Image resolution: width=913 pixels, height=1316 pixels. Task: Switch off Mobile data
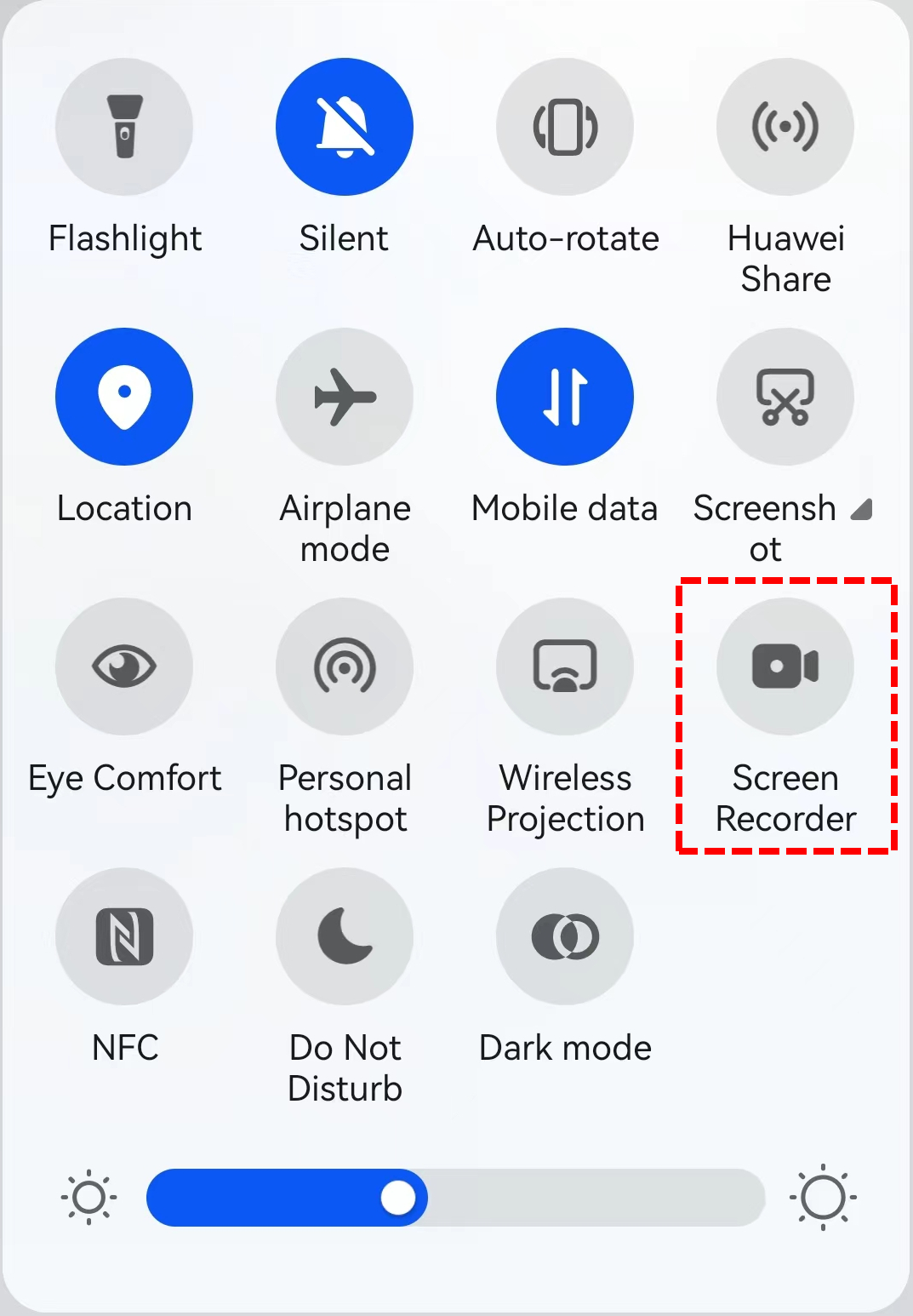(x=565, y=397)
